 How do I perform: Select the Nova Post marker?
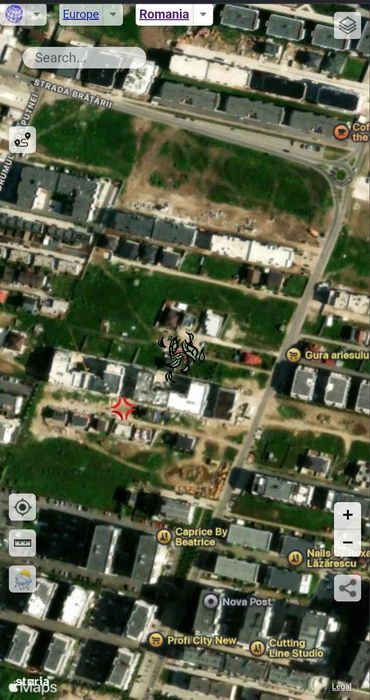(x=211, y=601)
